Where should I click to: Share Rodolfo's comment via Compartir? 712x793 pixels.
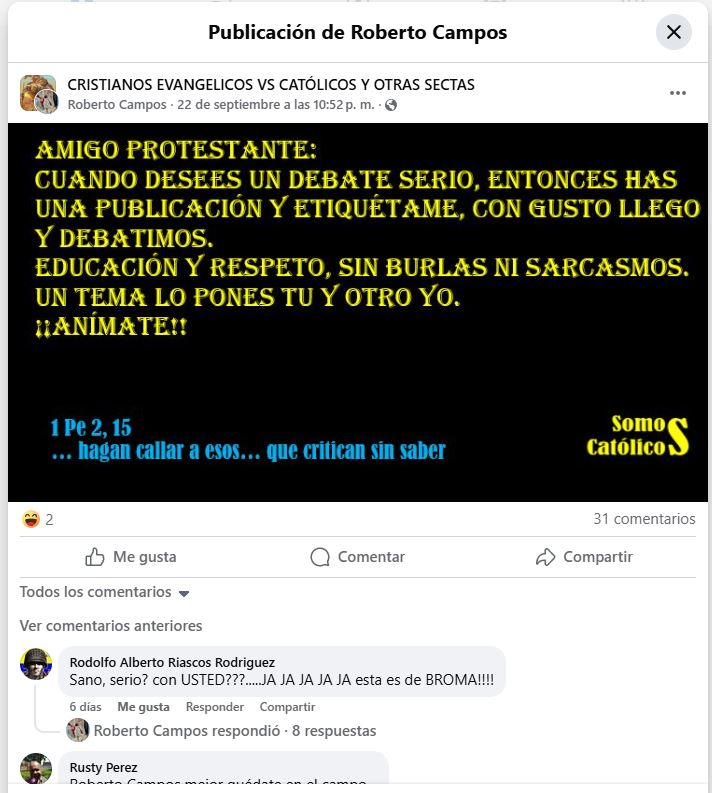[280, 707]
